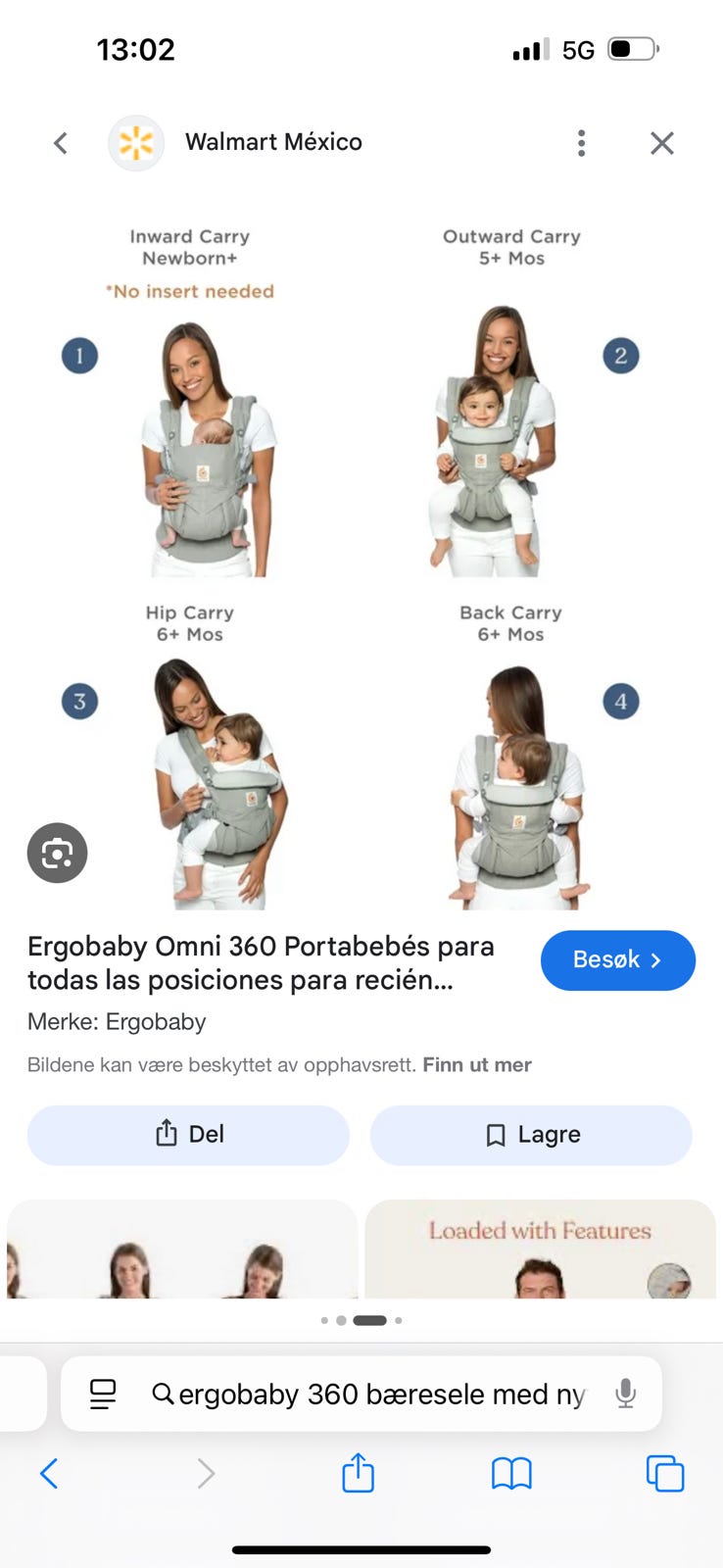Close the image preview
Screen dimensions: 723x1568
(662, 143)
